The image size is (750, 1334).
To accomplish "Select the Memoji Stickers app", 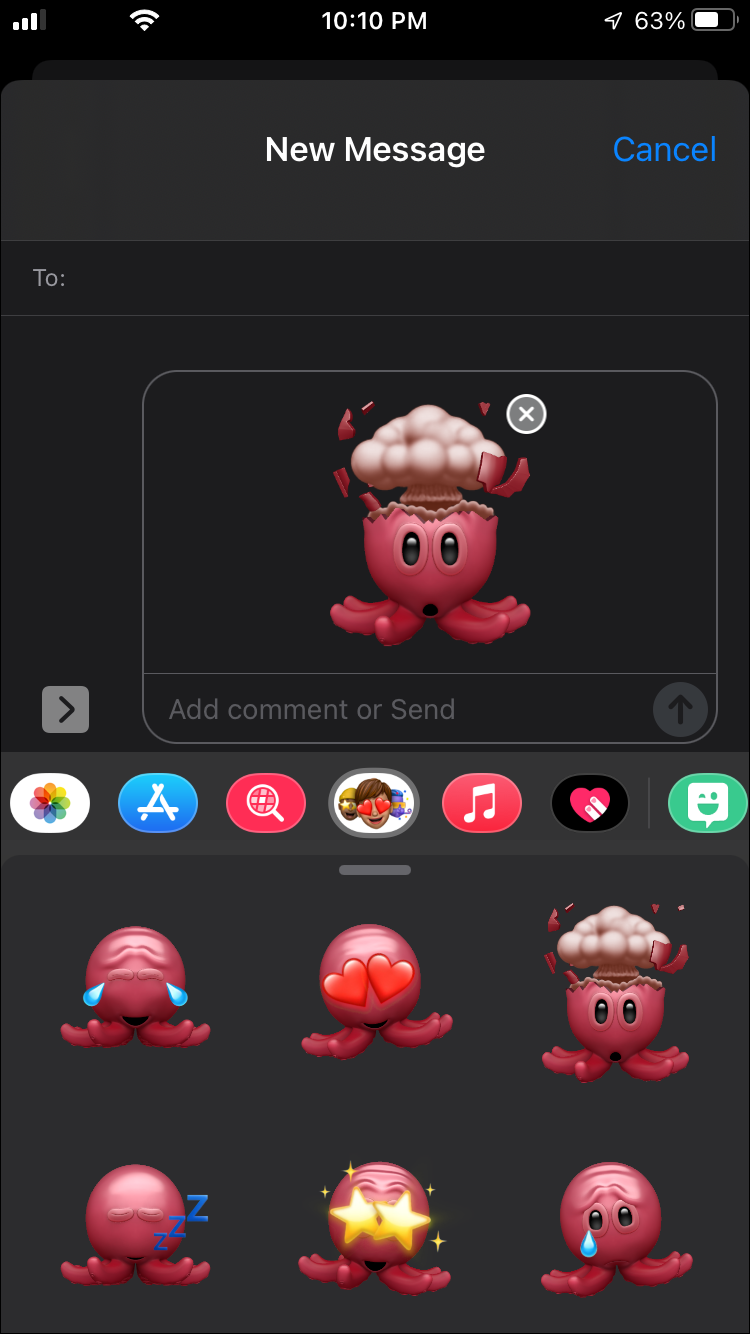I will (x=374, y=803).
